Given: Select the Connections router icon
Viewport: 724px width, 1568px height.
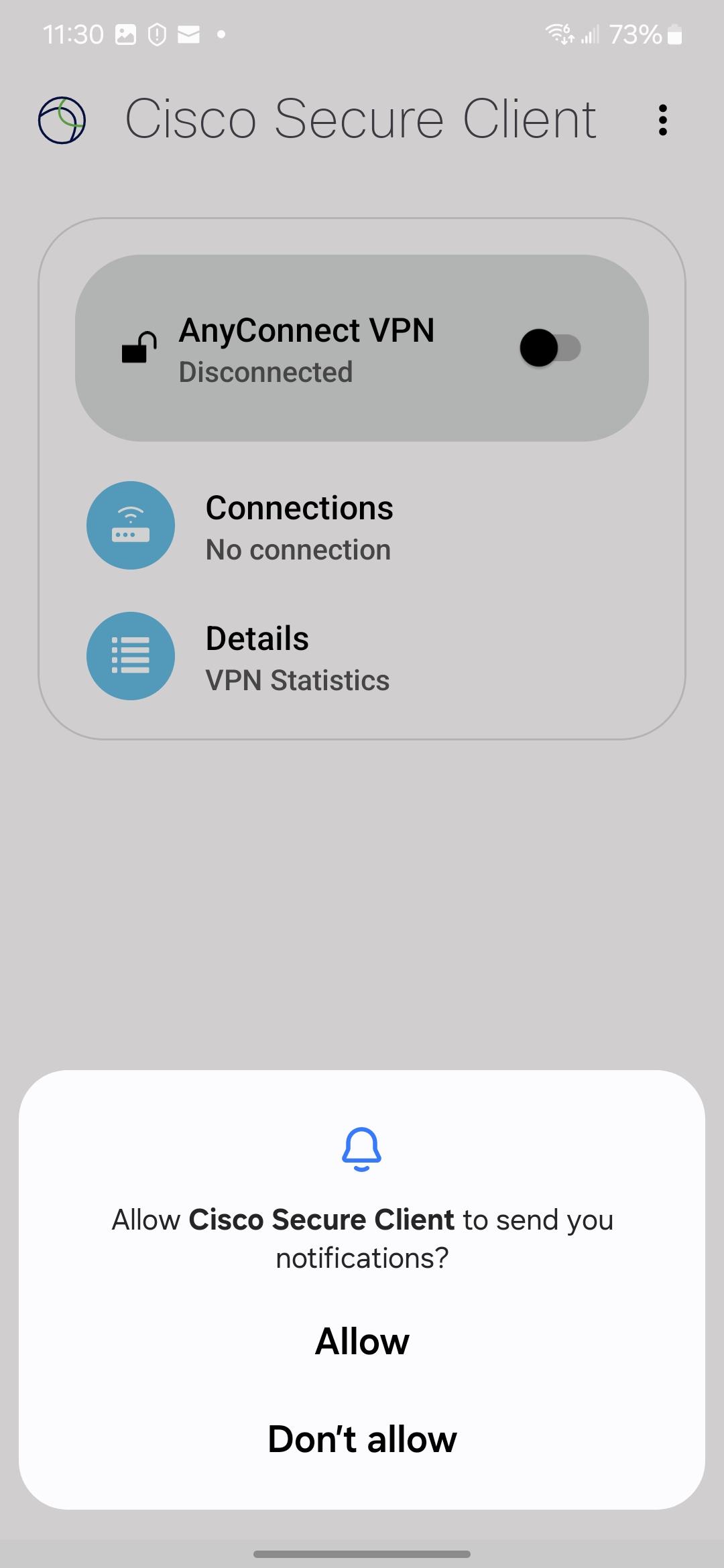Looking at the screenshot, I should click(x=131, y=525).
